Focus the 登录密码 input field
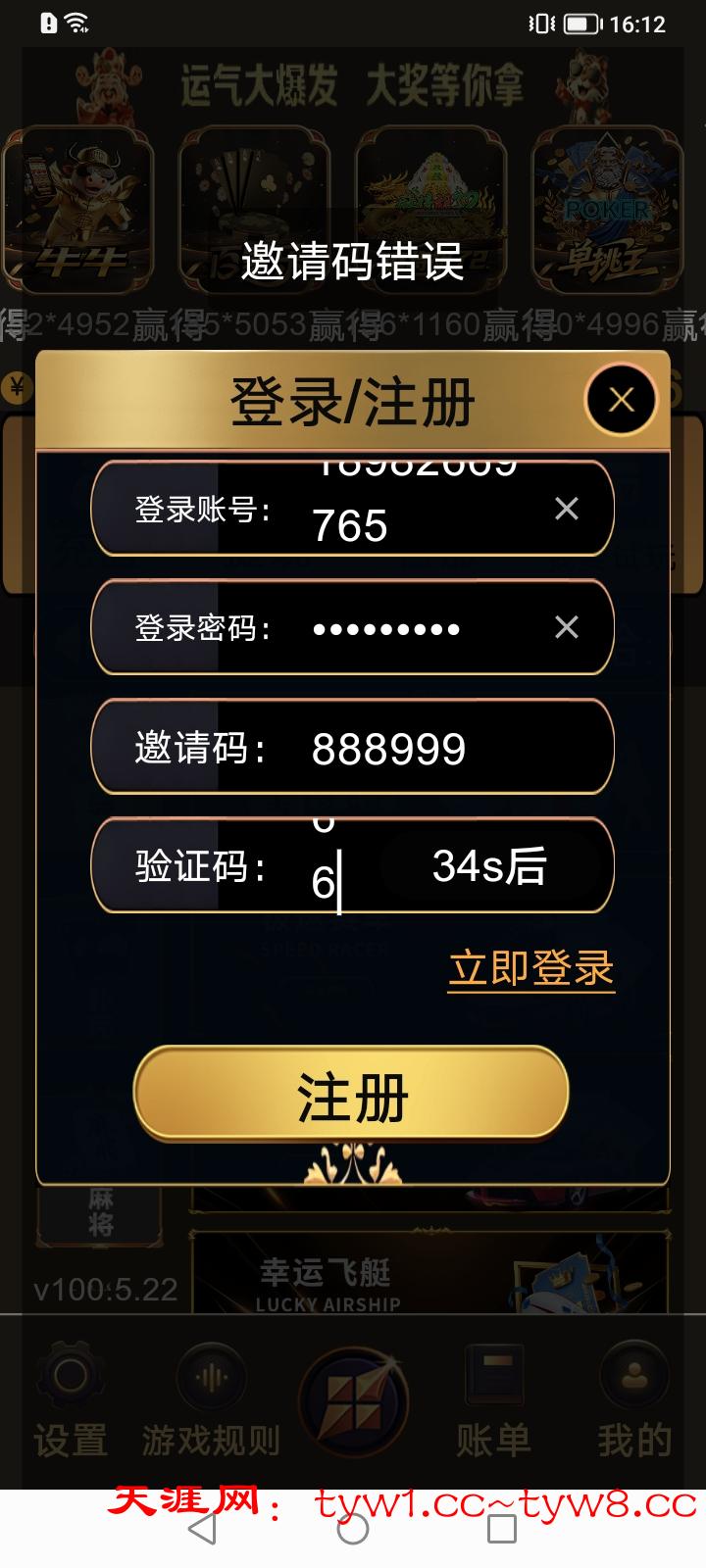Viewport: 706px width, 1568px height. (422, 628)
